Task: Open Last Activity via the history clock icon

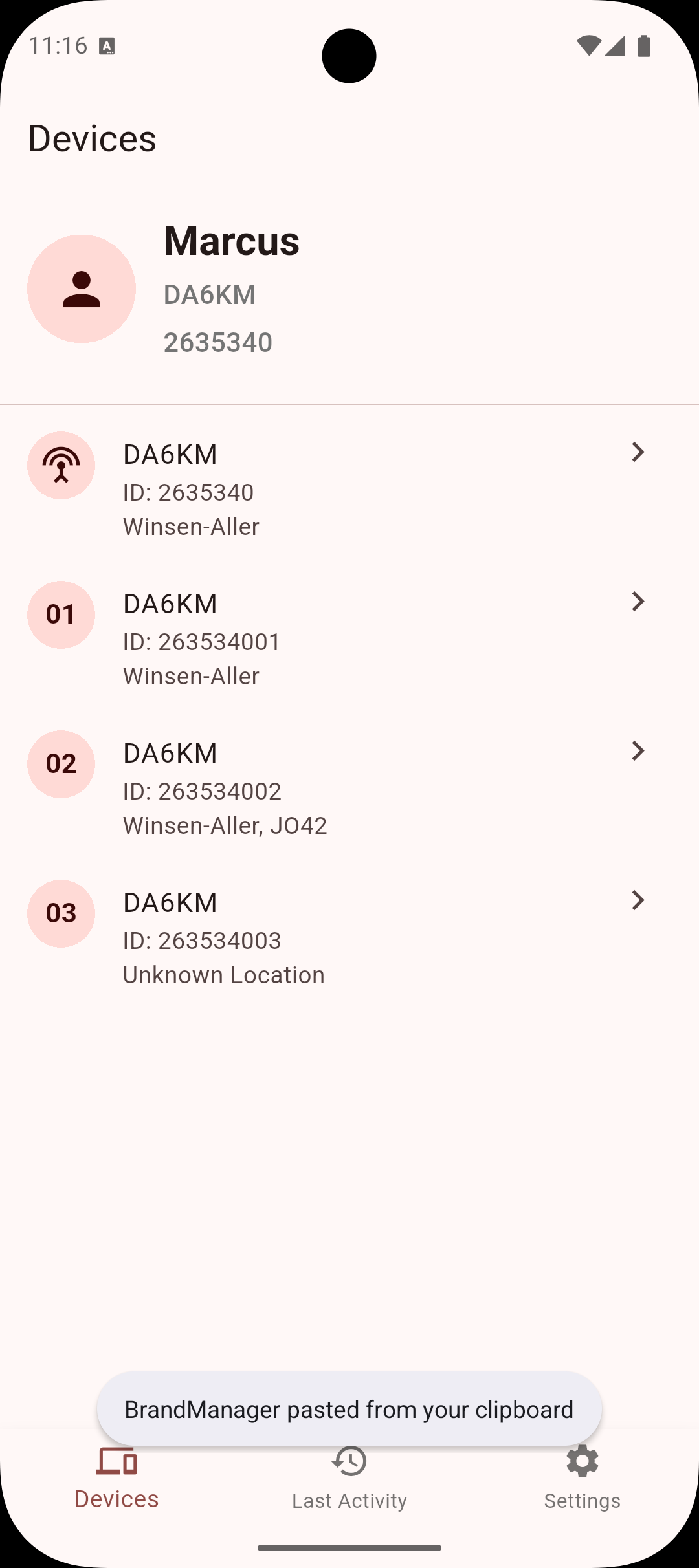Action: pyautogui.click(x=349, y=1461)
